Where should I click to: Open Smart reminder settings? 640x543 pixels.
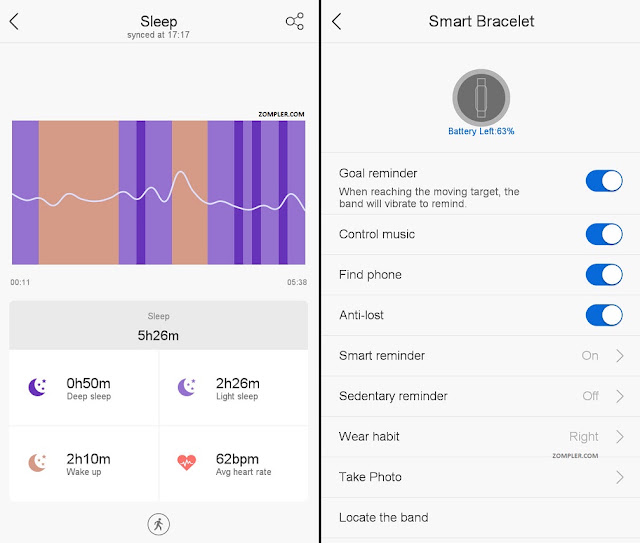tap(481, 356)
